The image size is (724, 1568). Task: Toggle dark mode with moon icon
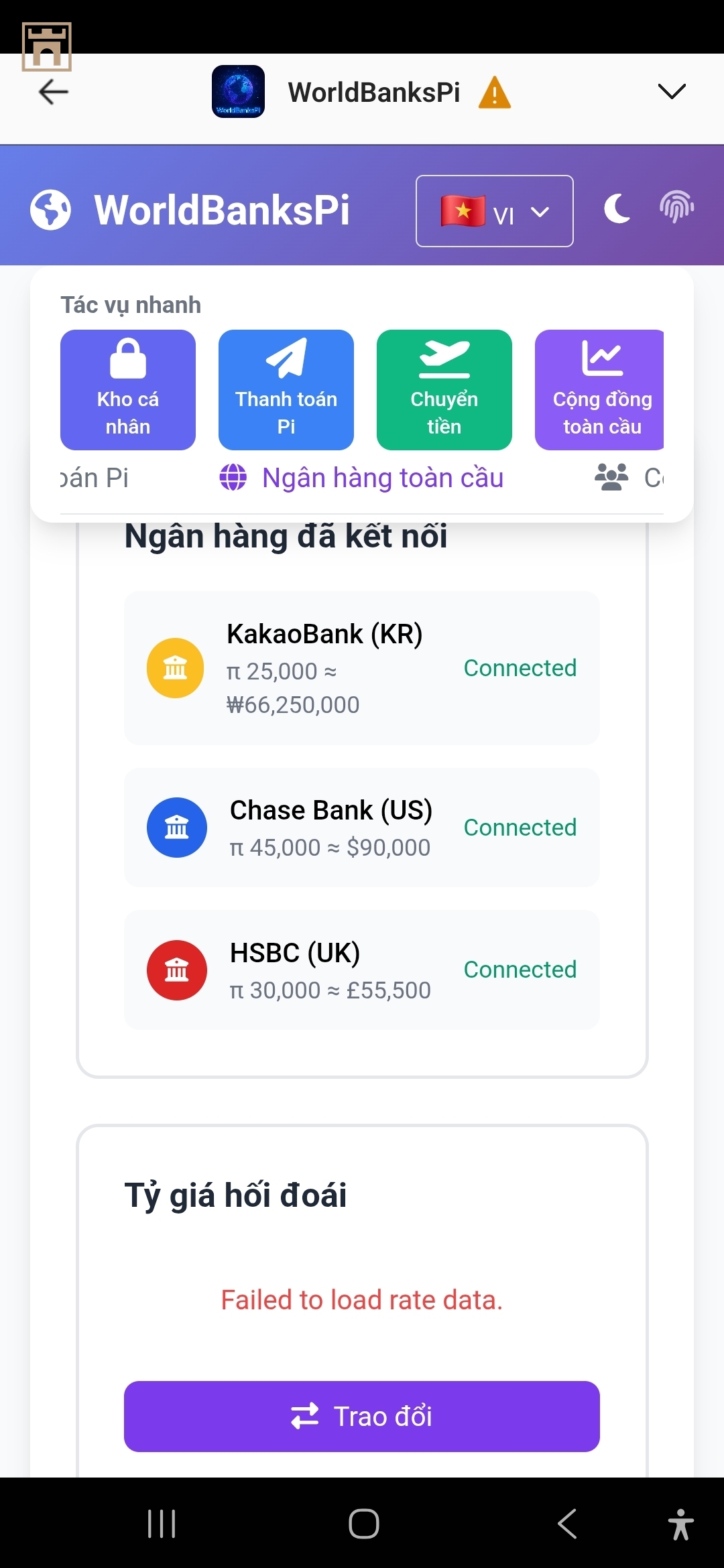tap(617, 208)
